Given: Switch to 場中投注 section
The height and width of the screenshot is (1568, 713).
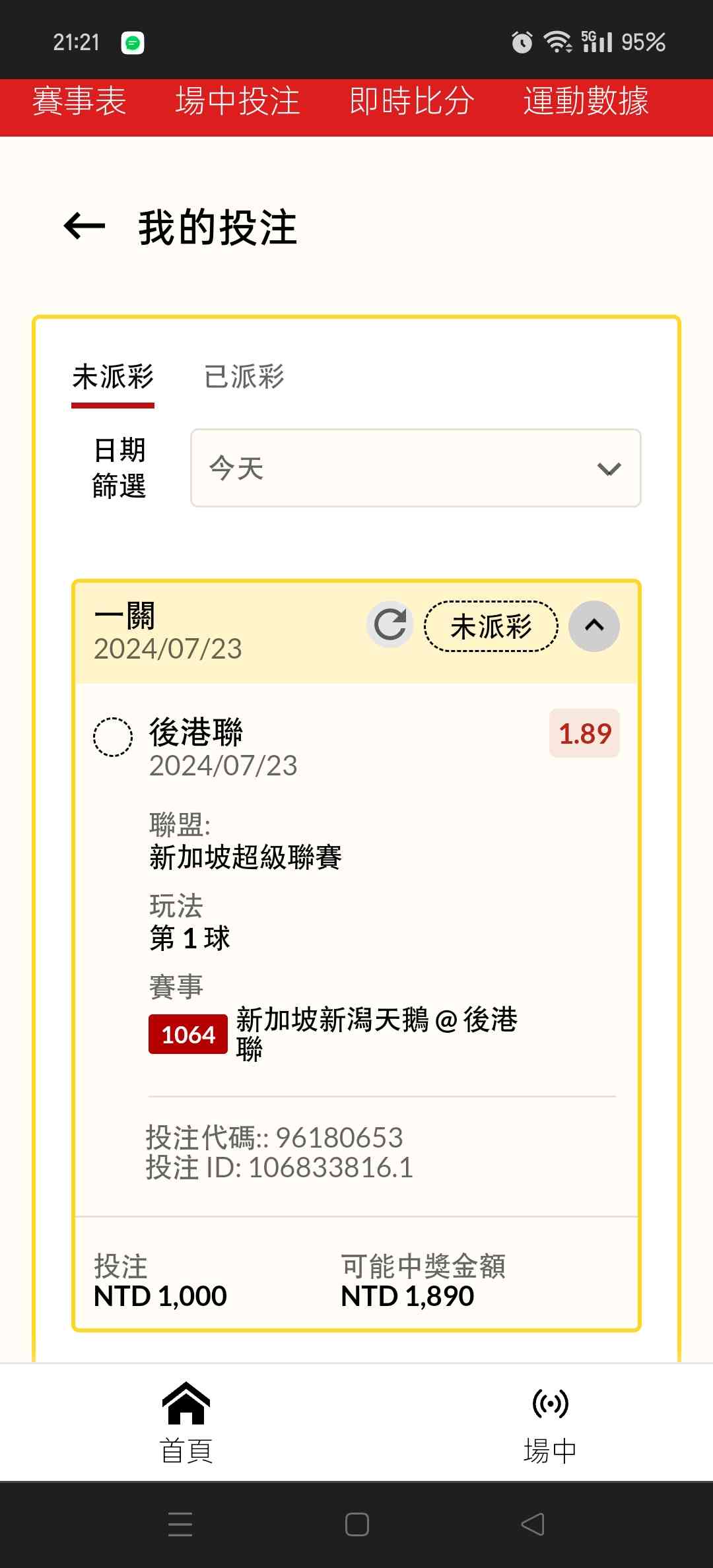Looking at the screenshot, I should point(238,101).
